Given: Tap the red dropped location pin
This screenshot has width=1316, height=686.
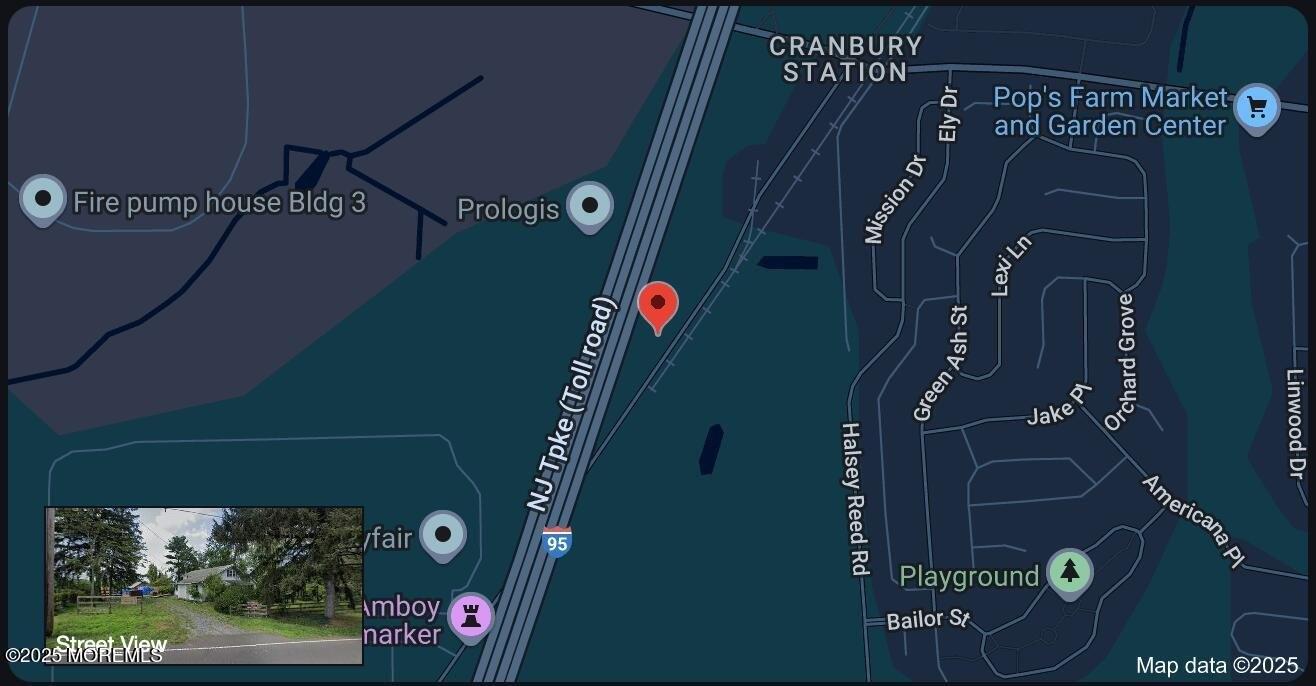Looking at the screenshot, I should pos(658,304).
